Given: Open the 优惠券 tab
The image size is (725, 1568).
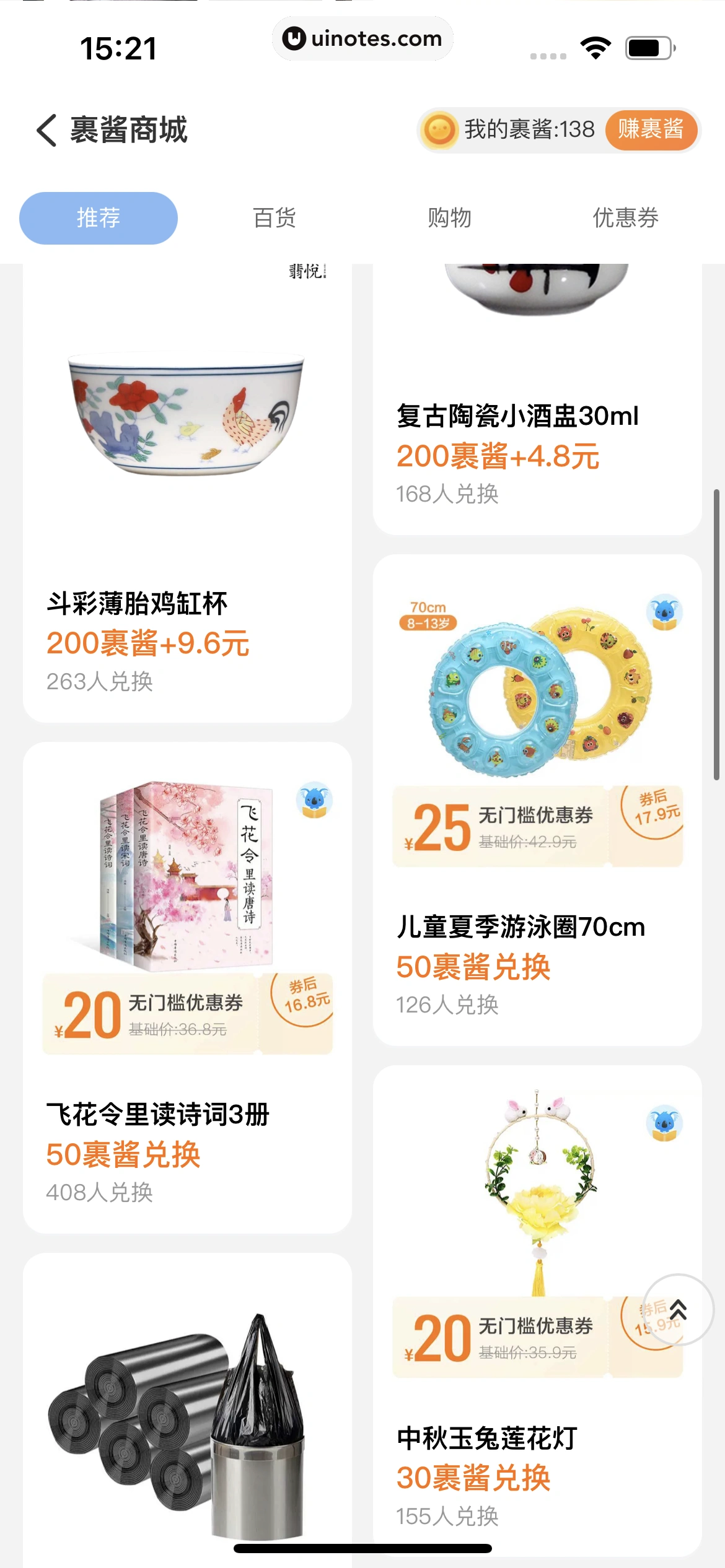Looking at the screenshot, I should click(625, 218).
